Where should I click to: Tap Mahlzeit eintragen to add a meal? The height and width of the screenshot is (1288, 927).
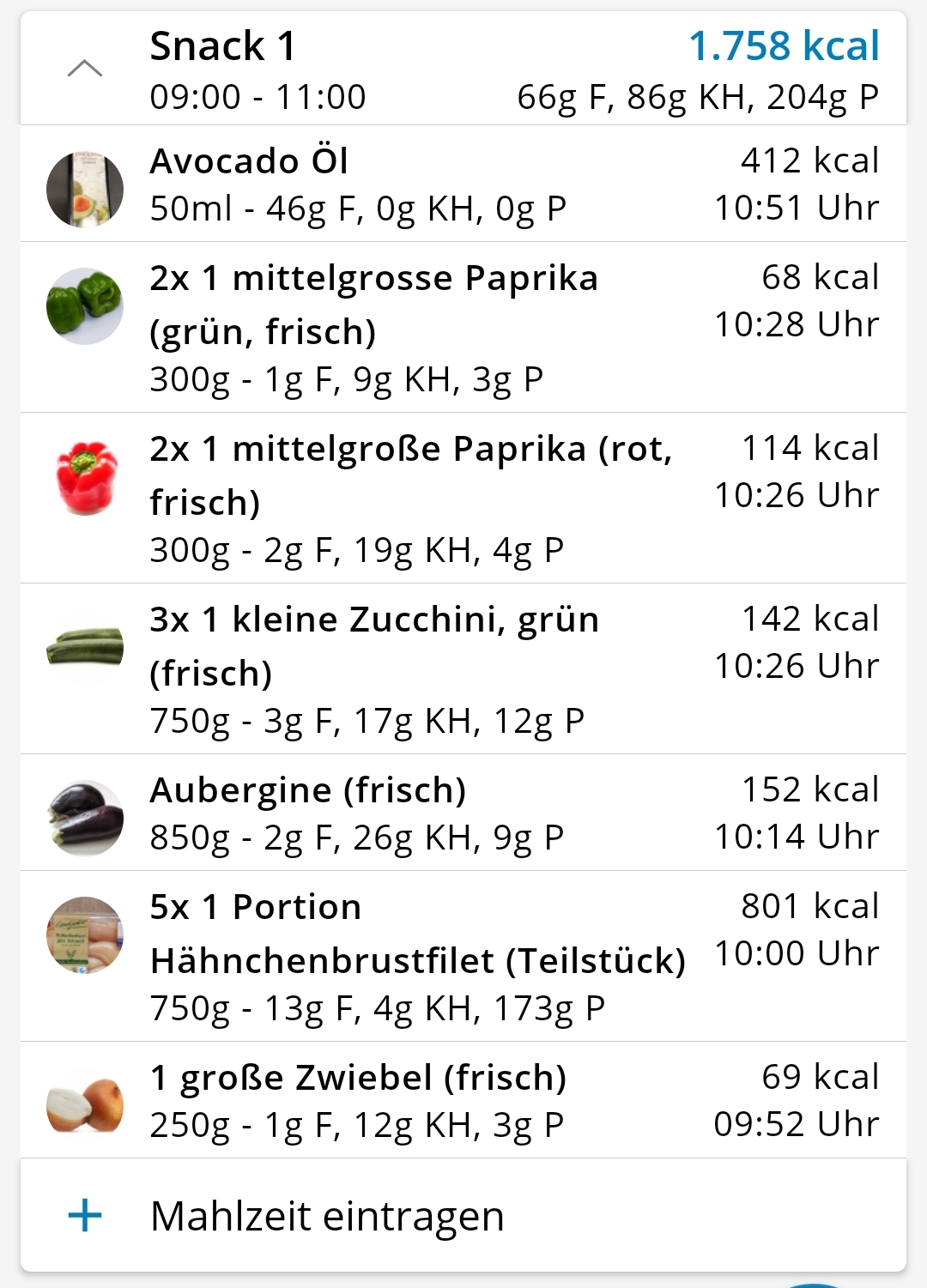click(326, 1216)
